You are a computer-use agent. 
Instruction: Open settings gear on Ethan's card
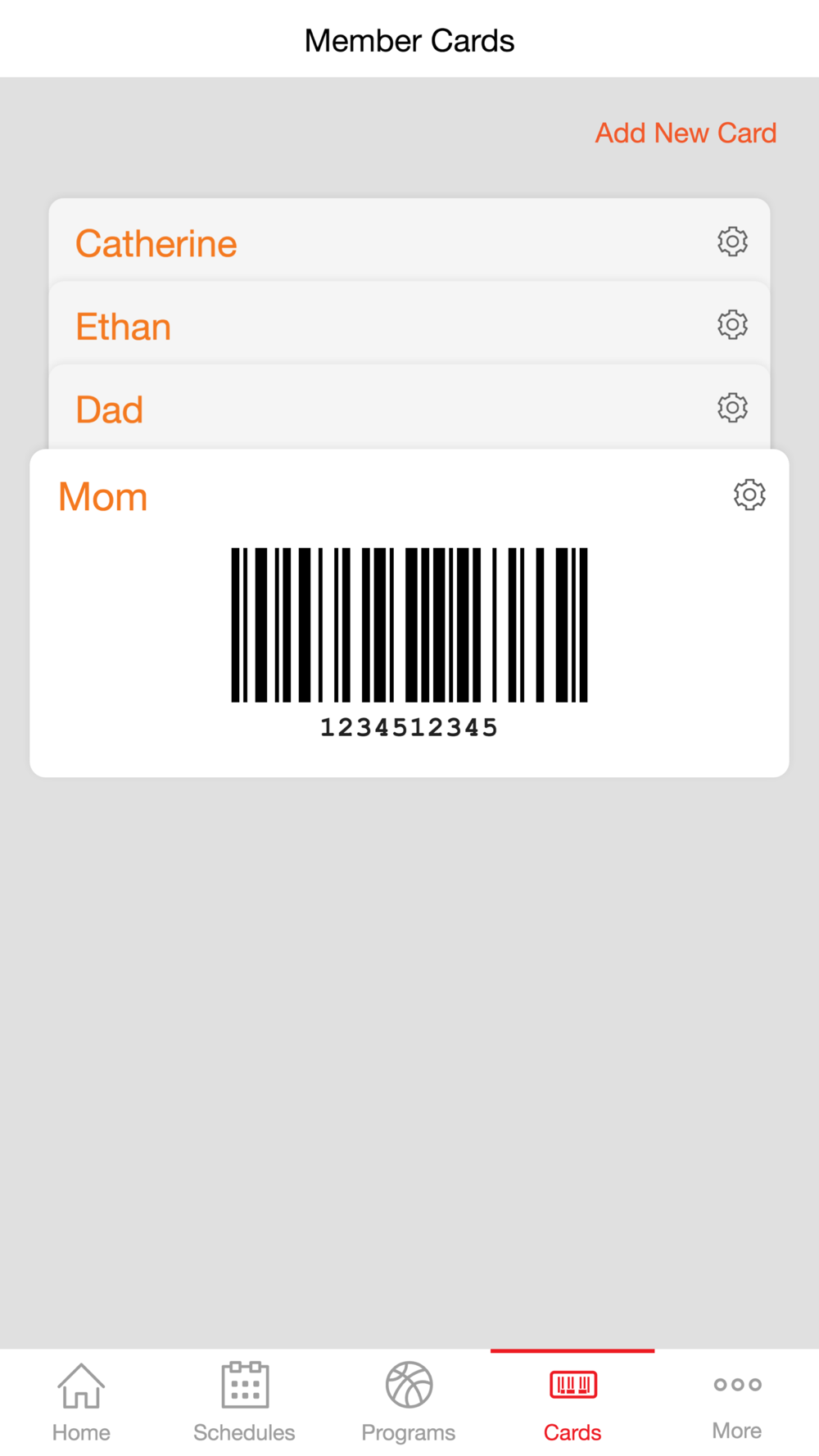click(x=732, y=324)
